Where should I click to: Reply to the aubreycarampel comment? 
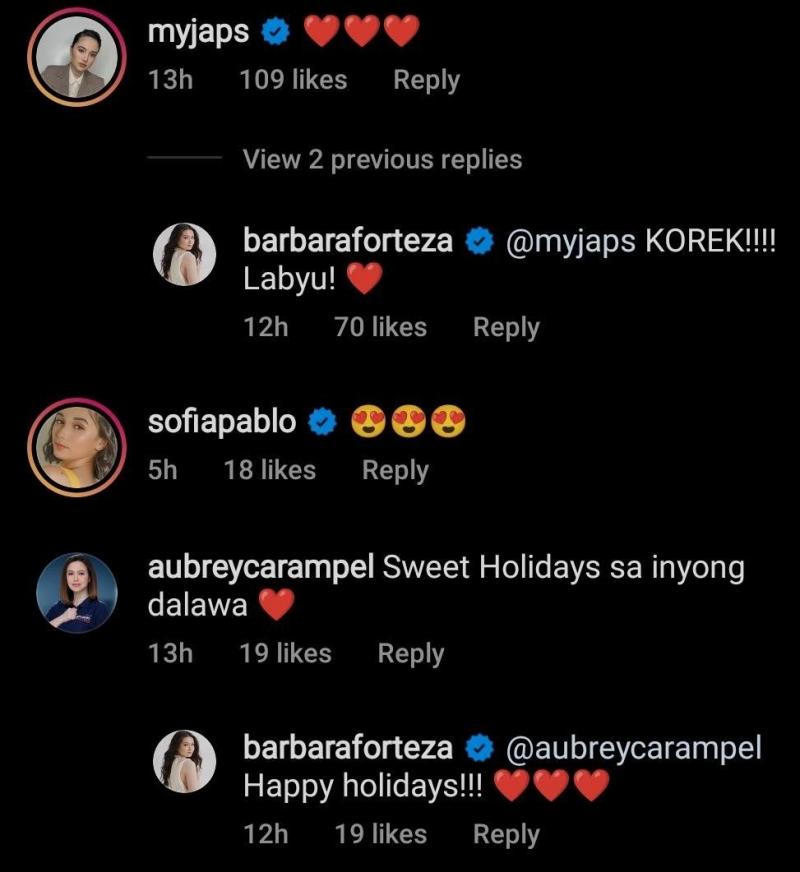(410, 653)
